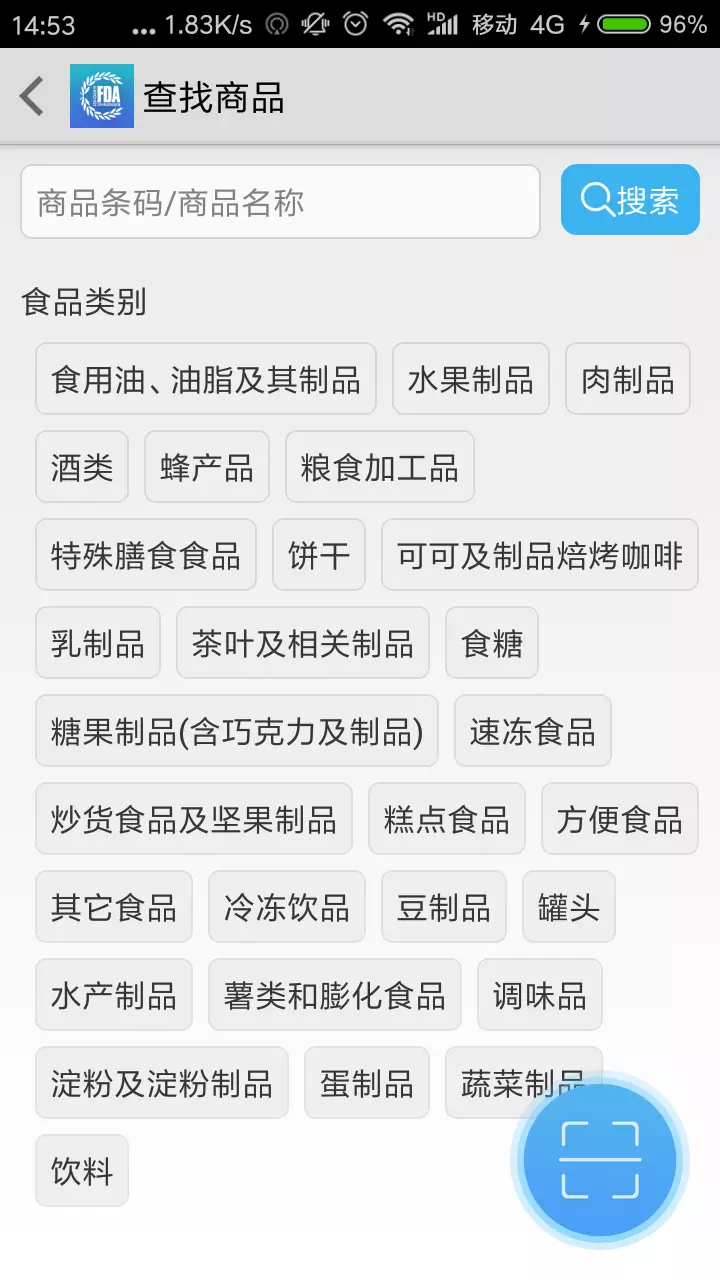
Task: Select the 食用油、油脂及其制品 category
Action: point(206,379)
